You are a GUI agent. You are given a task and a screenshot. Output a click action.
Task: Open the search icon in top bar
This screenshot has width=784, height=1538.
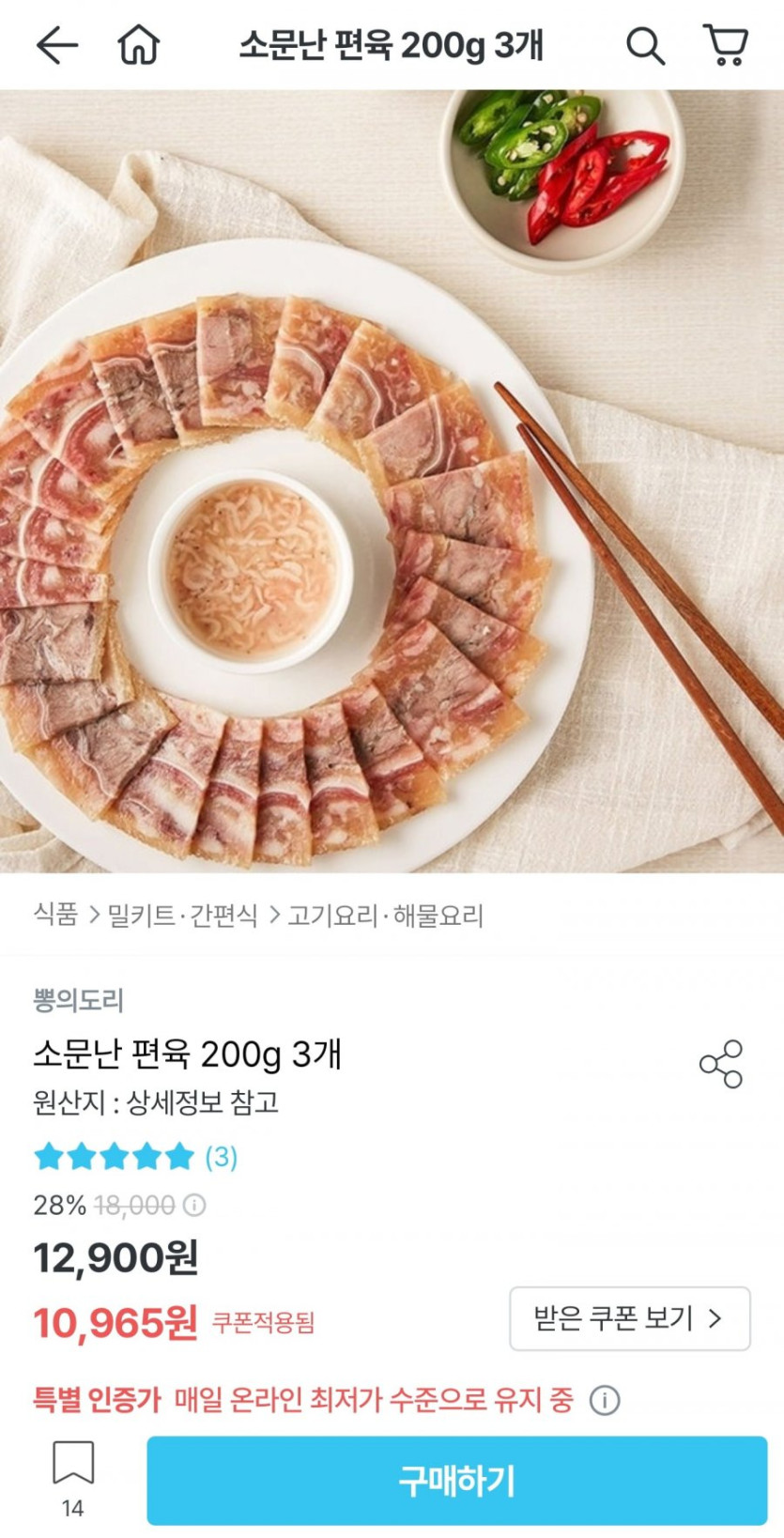click(x=647, y=43)
